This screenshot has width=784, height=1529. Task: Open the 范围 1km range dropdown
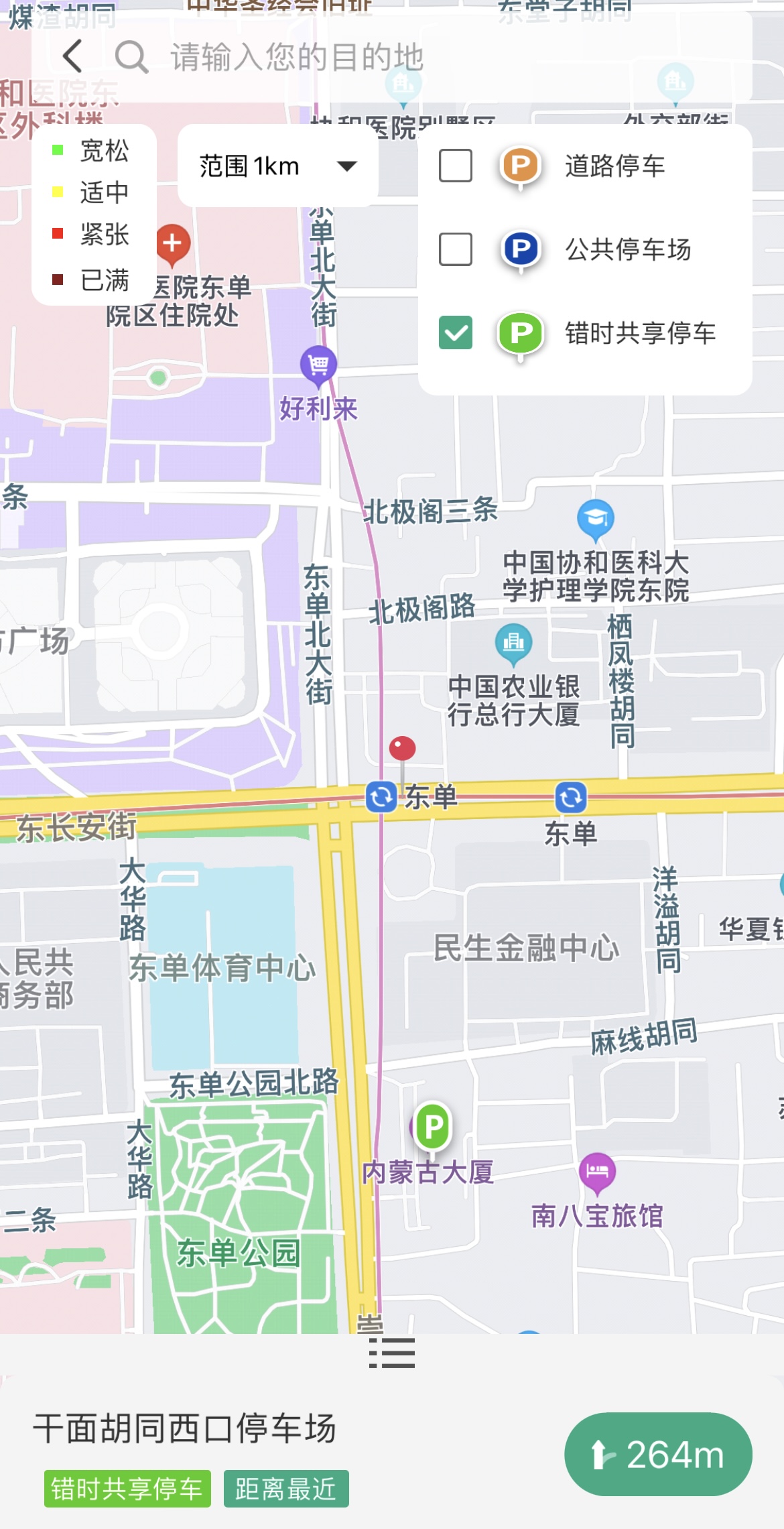click(x=277, y=166)
